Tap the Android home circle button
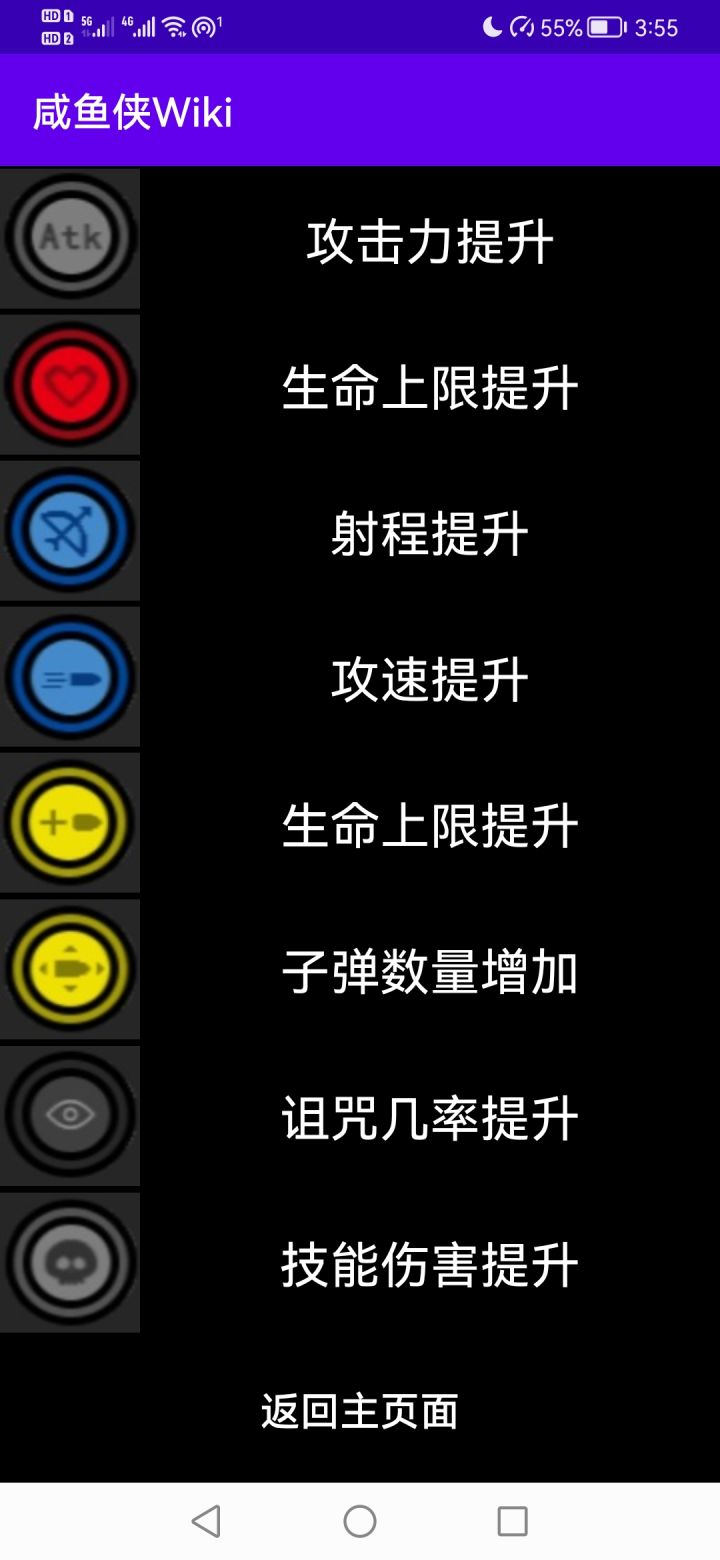The image size is (720, 1560). tap(359, 1521)
